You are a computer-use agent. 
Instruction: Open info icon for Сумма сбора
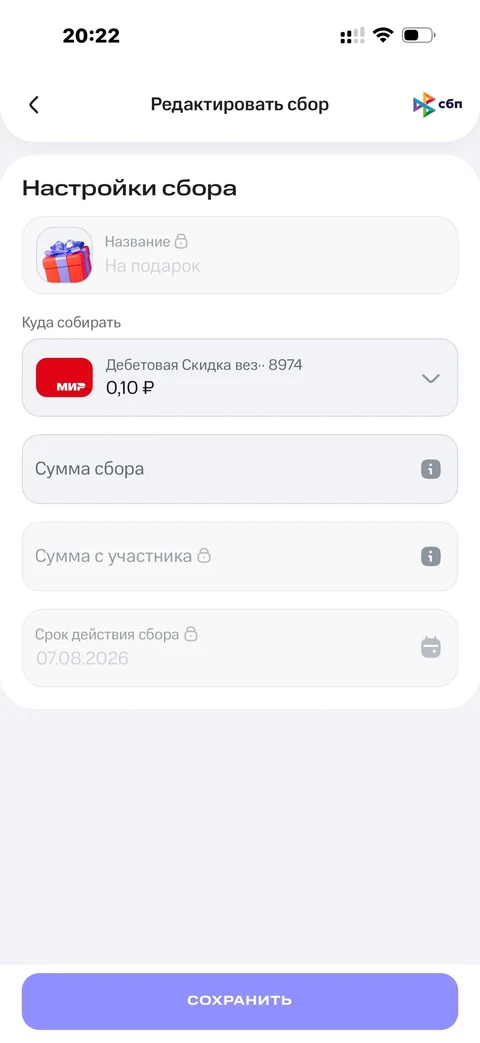click(x=431, y=469)
